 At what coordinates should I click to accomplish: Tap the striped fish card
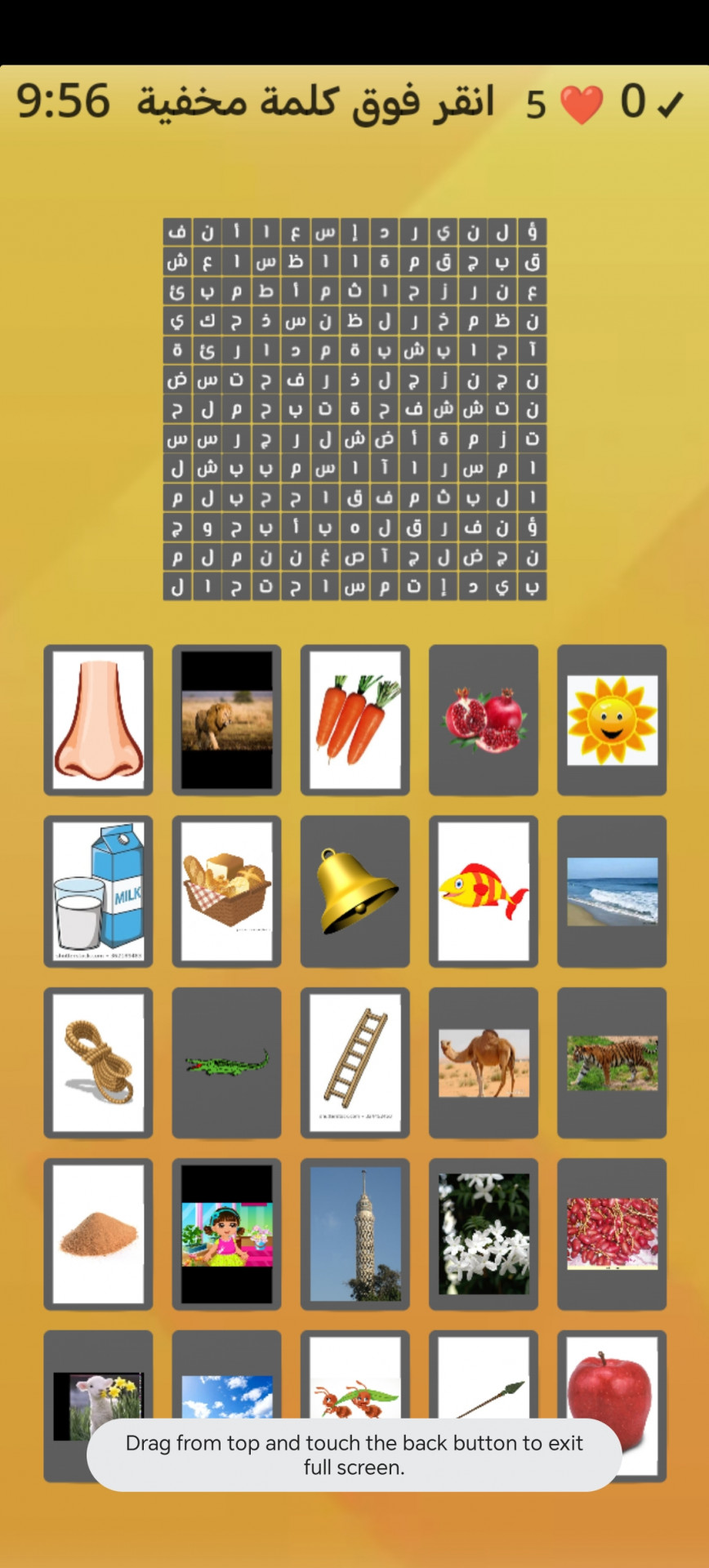tap(483, 891)
